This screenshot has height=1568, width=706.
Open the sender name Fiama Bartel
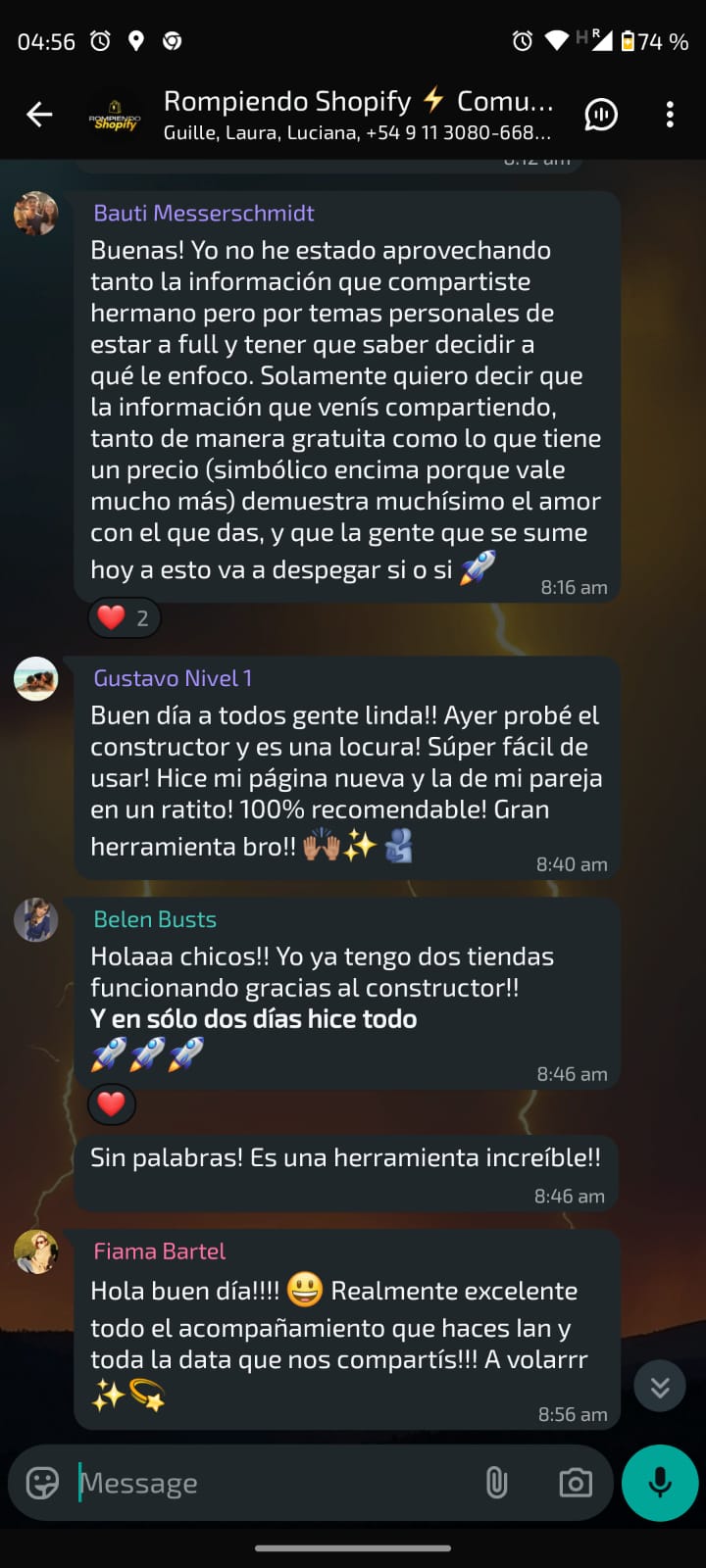click(159, 1251)
